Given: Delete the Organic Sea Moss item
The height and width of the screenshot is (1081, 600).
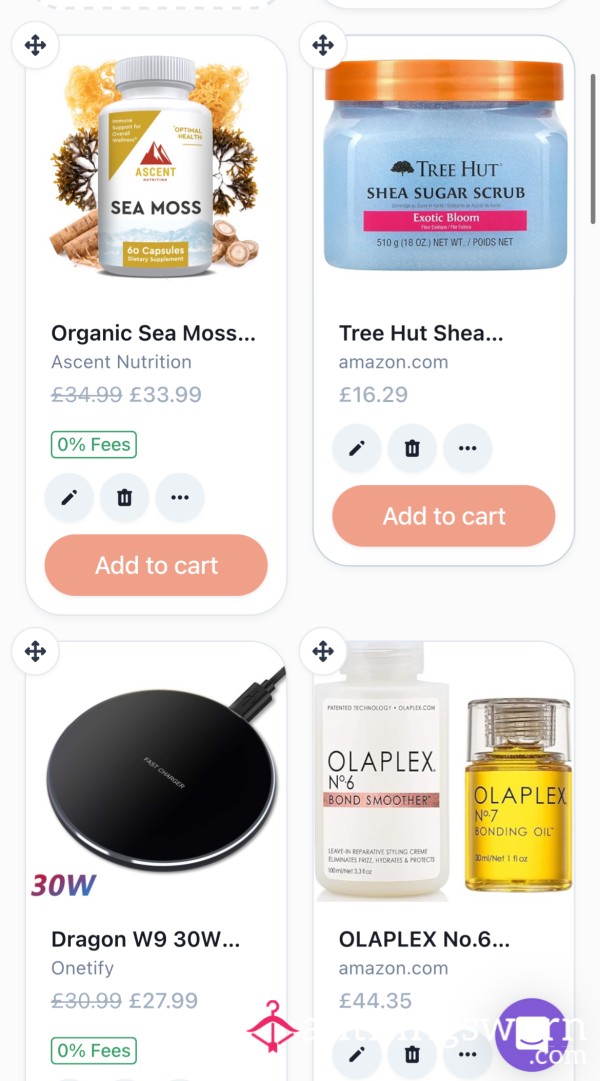Looking at the screenshot, I should click(124, 498).
